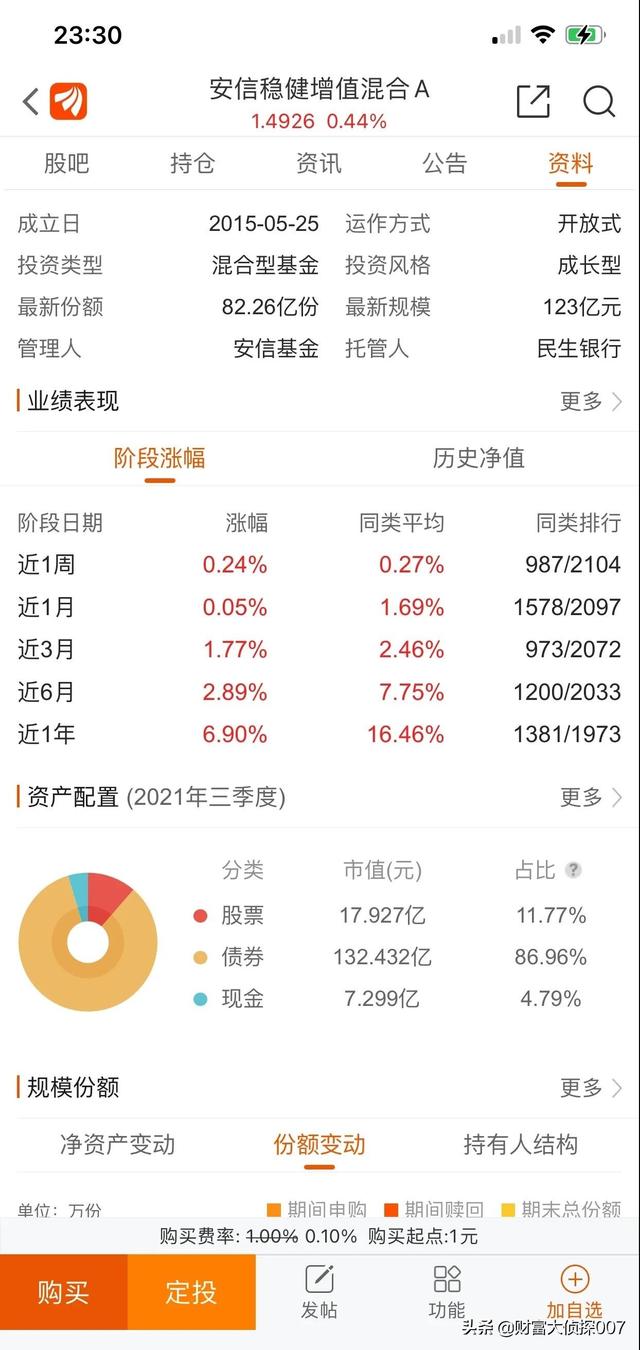The height and width of the screenshot is (1350, 640).
Task: Select the 份额变动 tab
Action: pyautogui.click(x=319, y=1145)
